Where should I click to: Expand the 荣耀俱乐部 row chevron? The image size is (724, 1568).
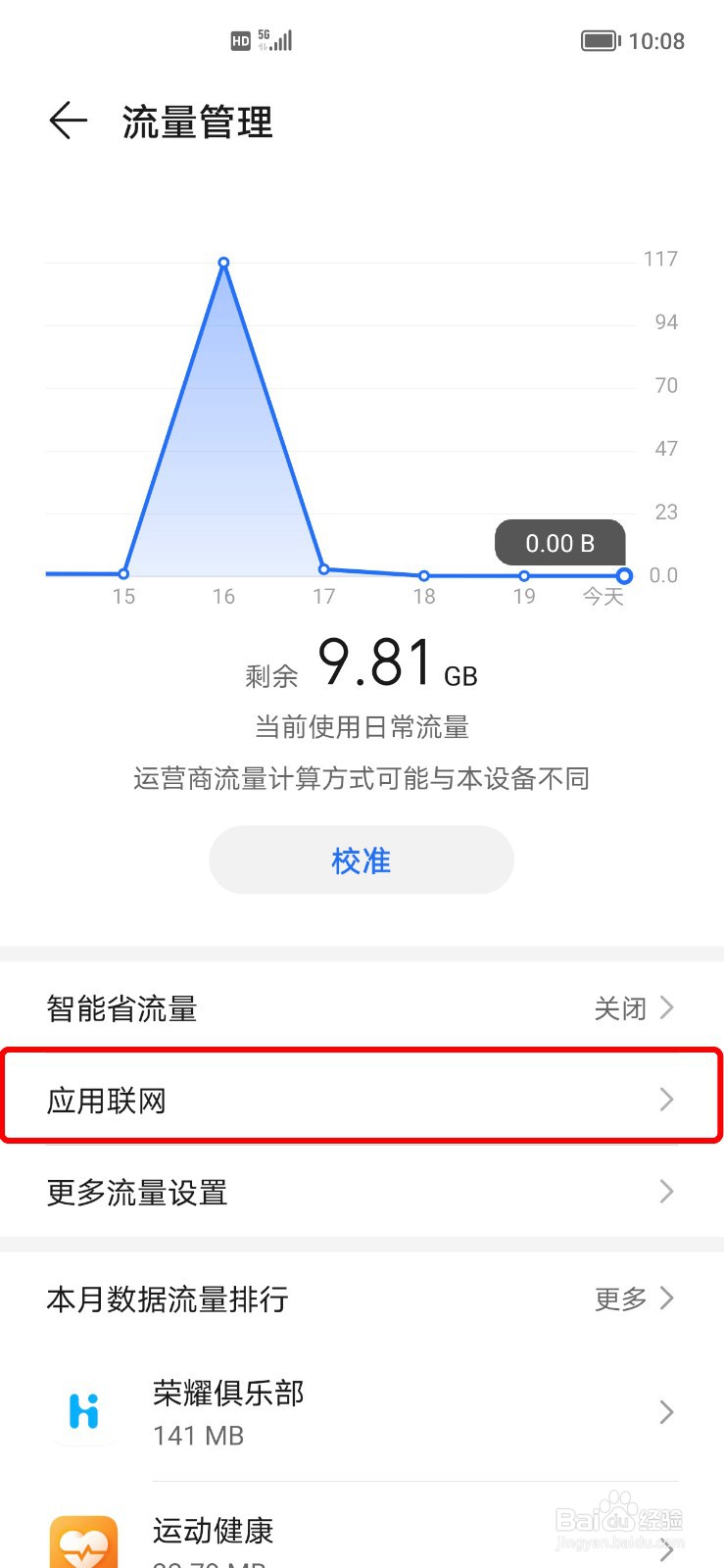click(665, 1413)
